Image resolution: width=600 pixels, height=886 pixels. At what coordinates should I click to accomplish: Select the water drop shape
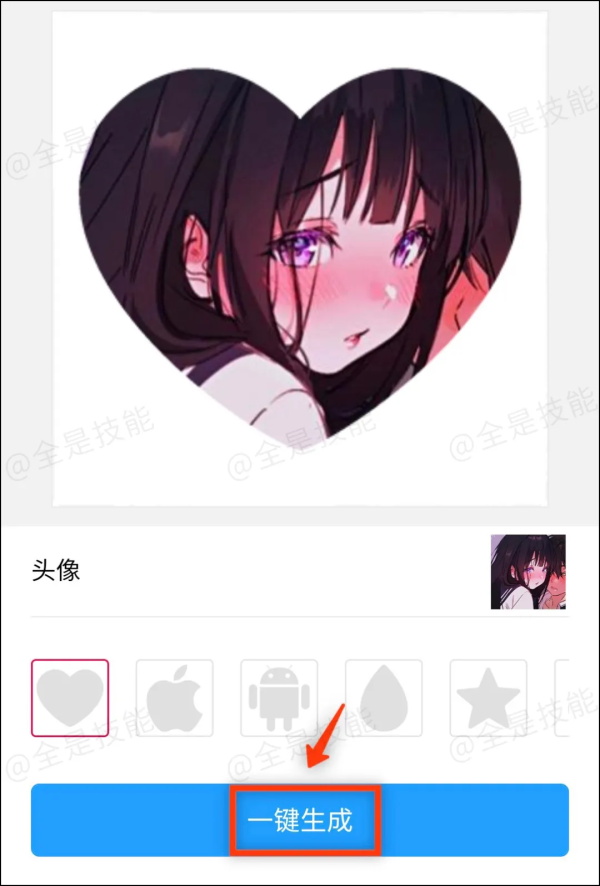(x=384, y=698)
